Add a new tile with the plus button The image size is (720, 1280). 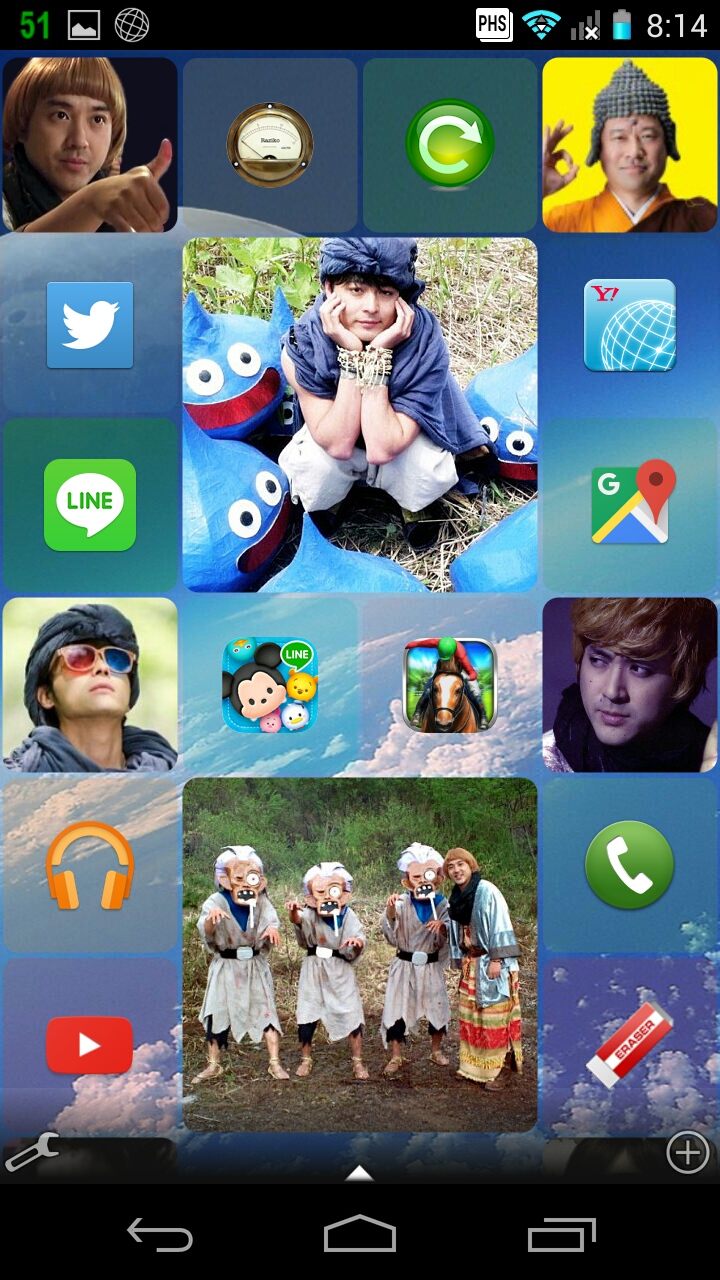tap(688, 1153)
